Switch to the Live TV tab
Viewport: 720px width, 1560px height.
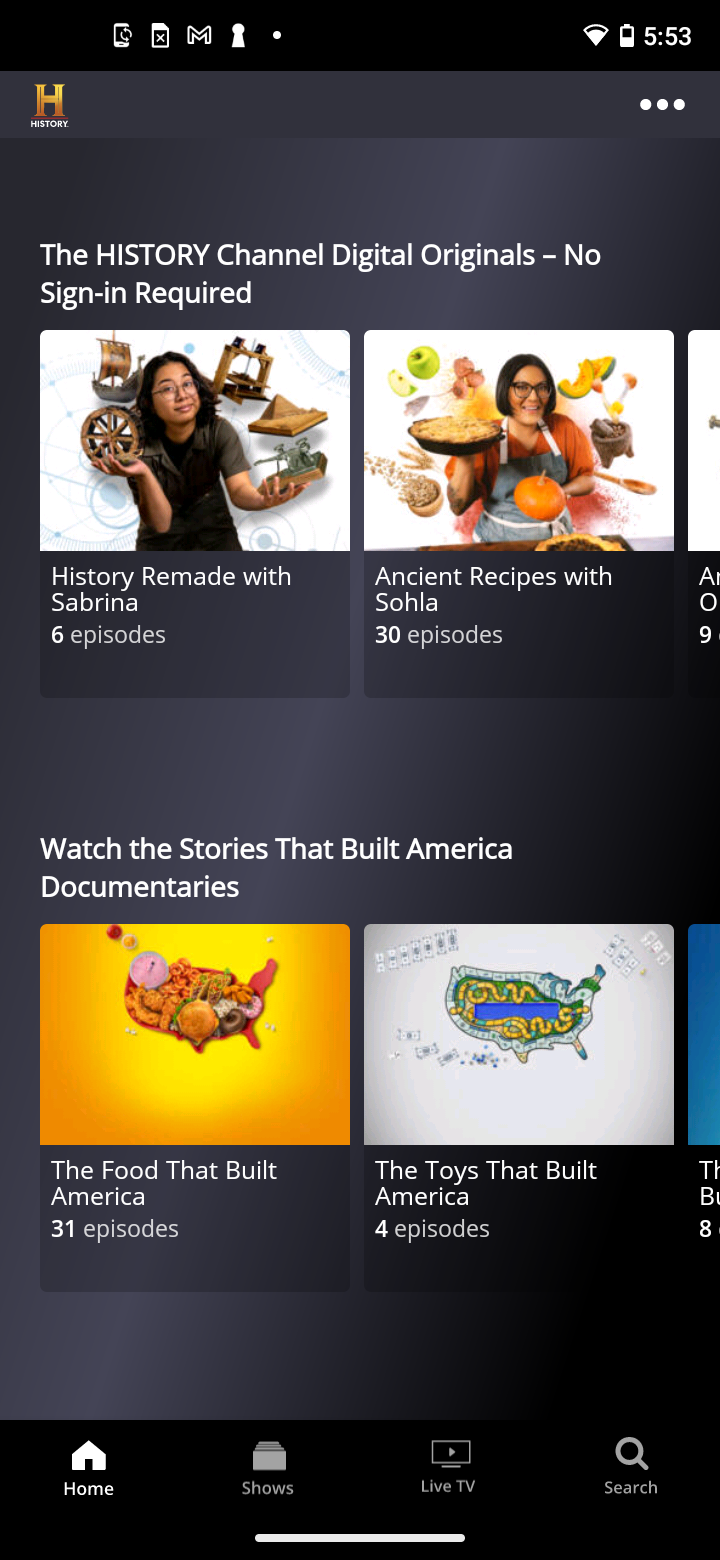(x=448, y=1468)
